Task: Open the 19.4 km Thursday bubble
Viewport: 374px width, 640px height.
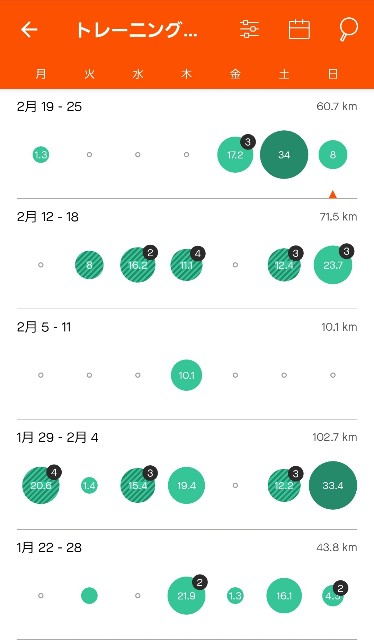Action: [x=187, y=485]
